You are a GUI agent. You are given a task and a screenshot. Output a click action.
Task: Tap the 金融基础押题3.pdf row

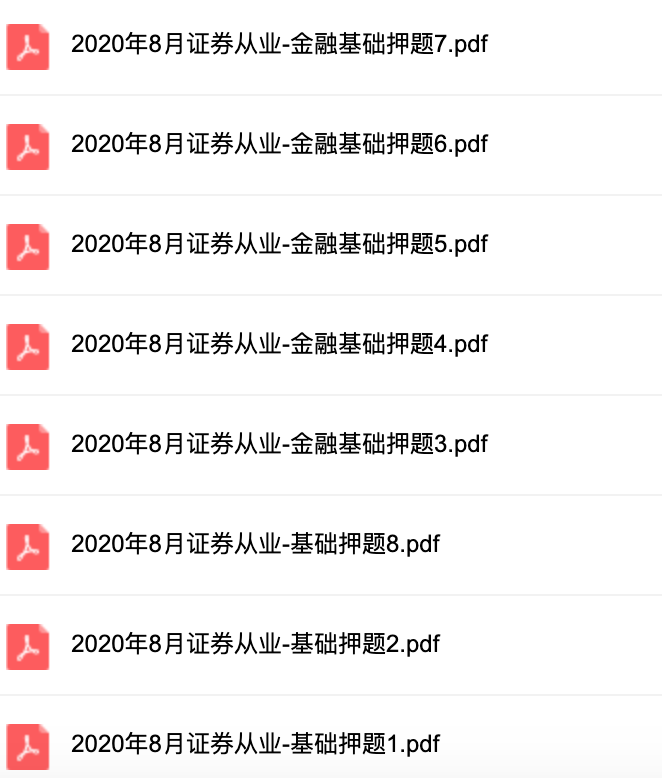279,444
